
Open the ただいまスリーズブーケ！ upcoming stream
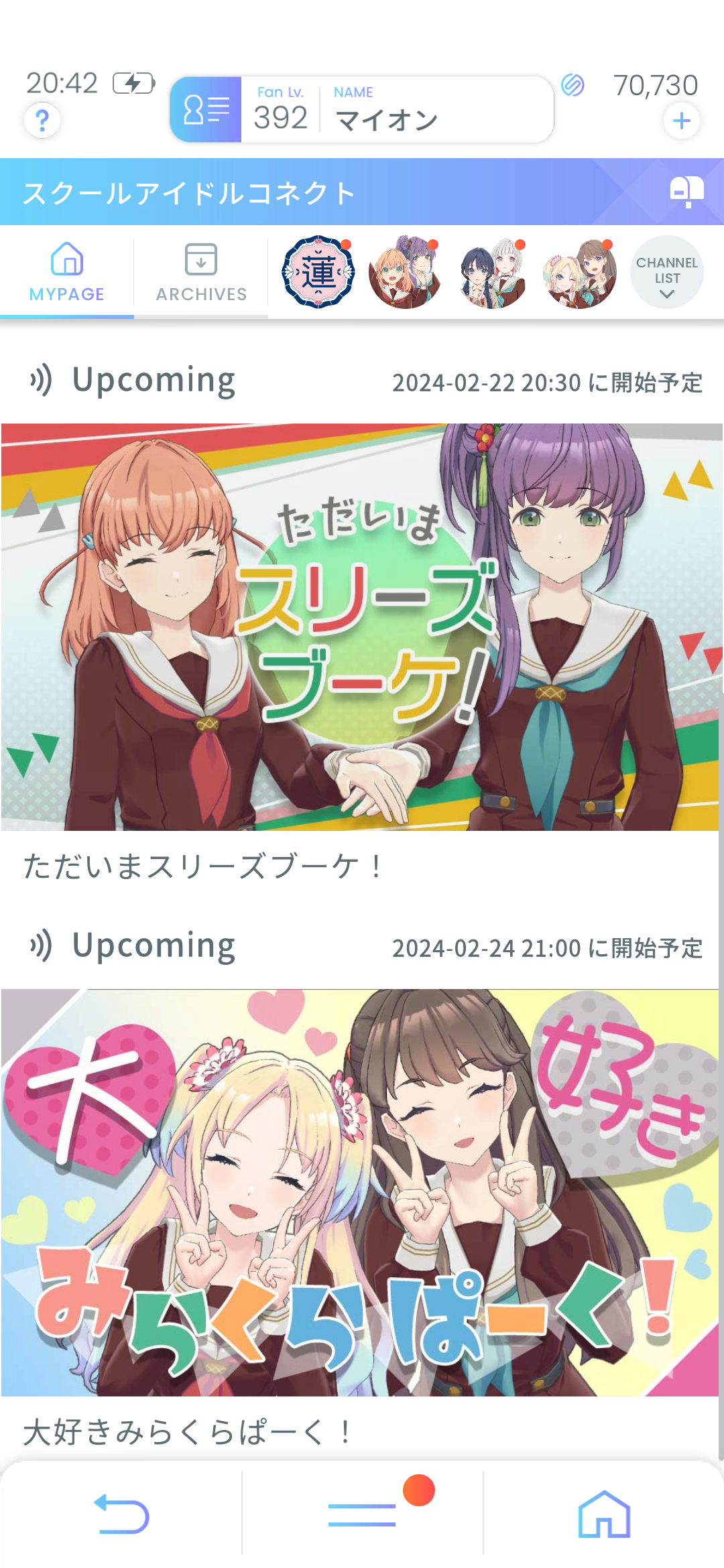click(361, 627)
